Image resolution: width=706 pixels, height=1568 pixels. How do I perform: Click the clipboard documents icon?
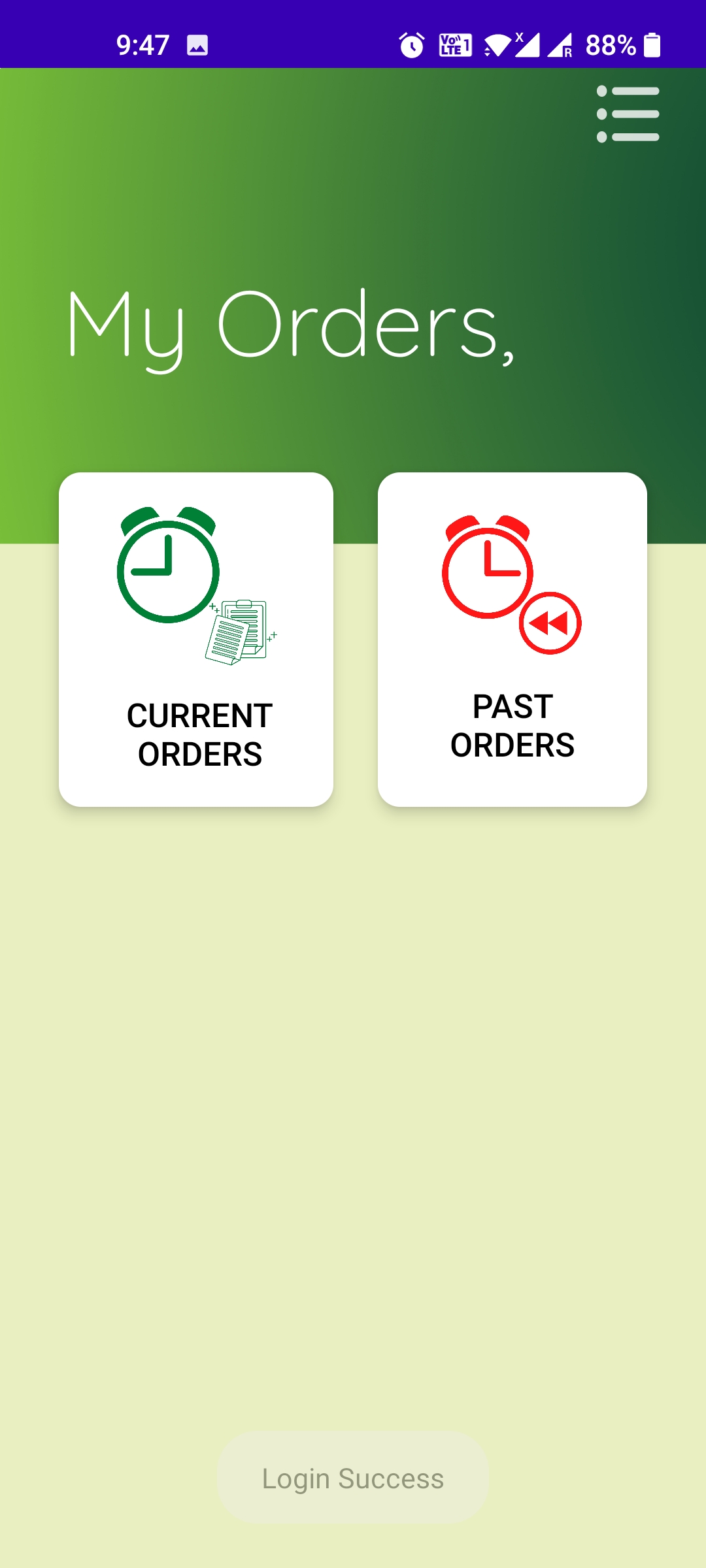click(239, 630)
